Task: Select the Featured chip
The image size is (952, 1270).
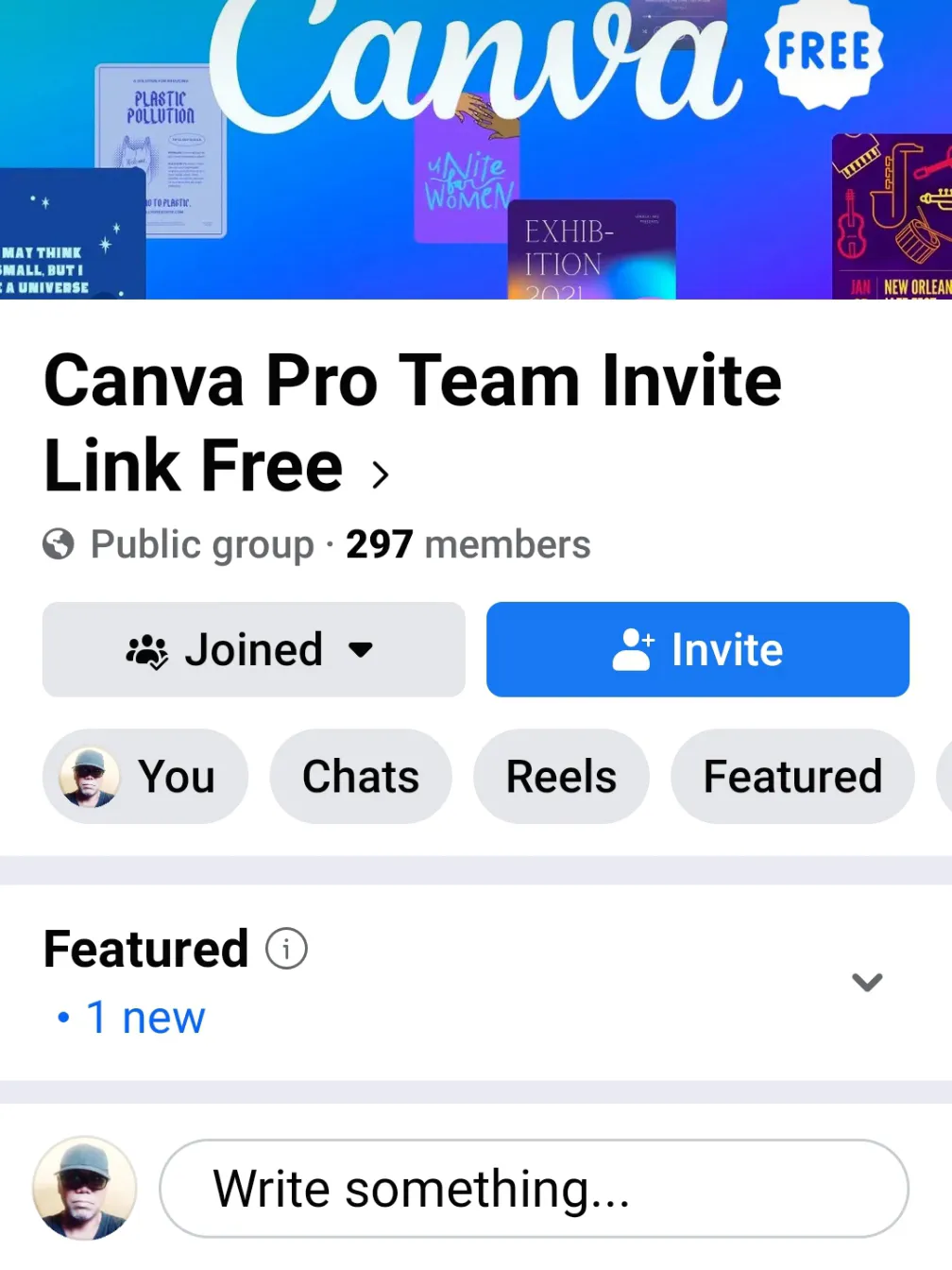Action: tap(791, 776)
